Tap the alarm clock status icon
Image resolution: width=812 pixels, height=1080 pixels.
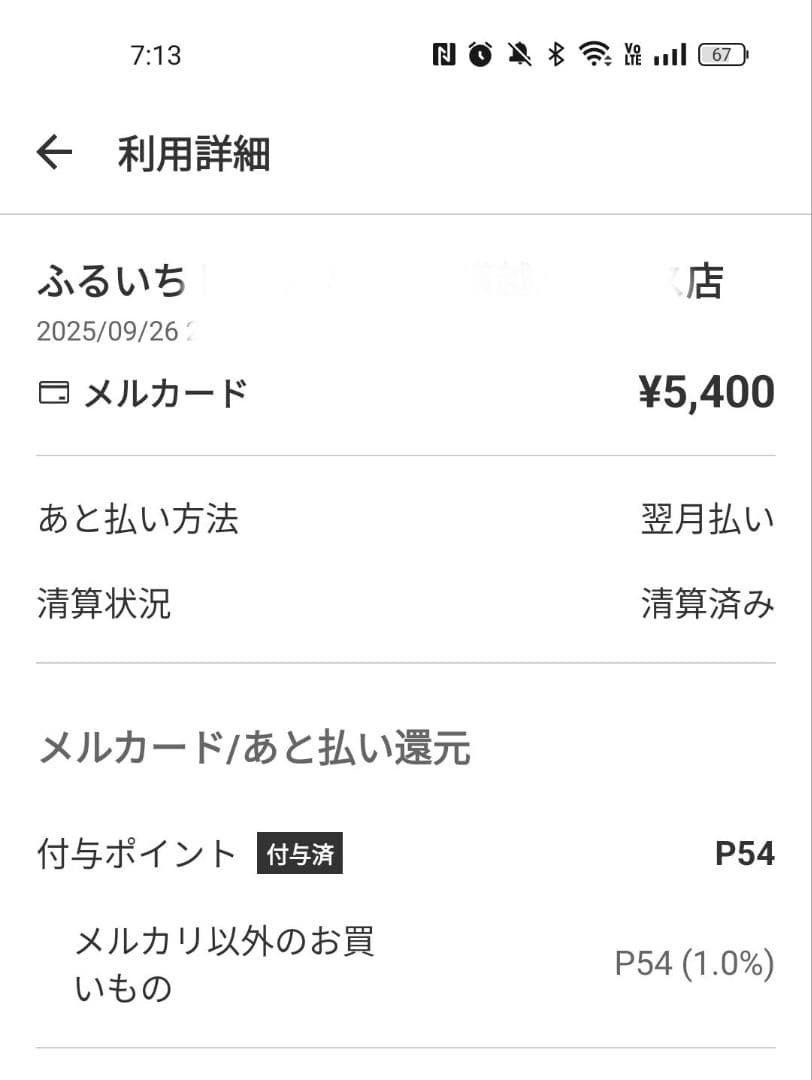coord(480,55)
